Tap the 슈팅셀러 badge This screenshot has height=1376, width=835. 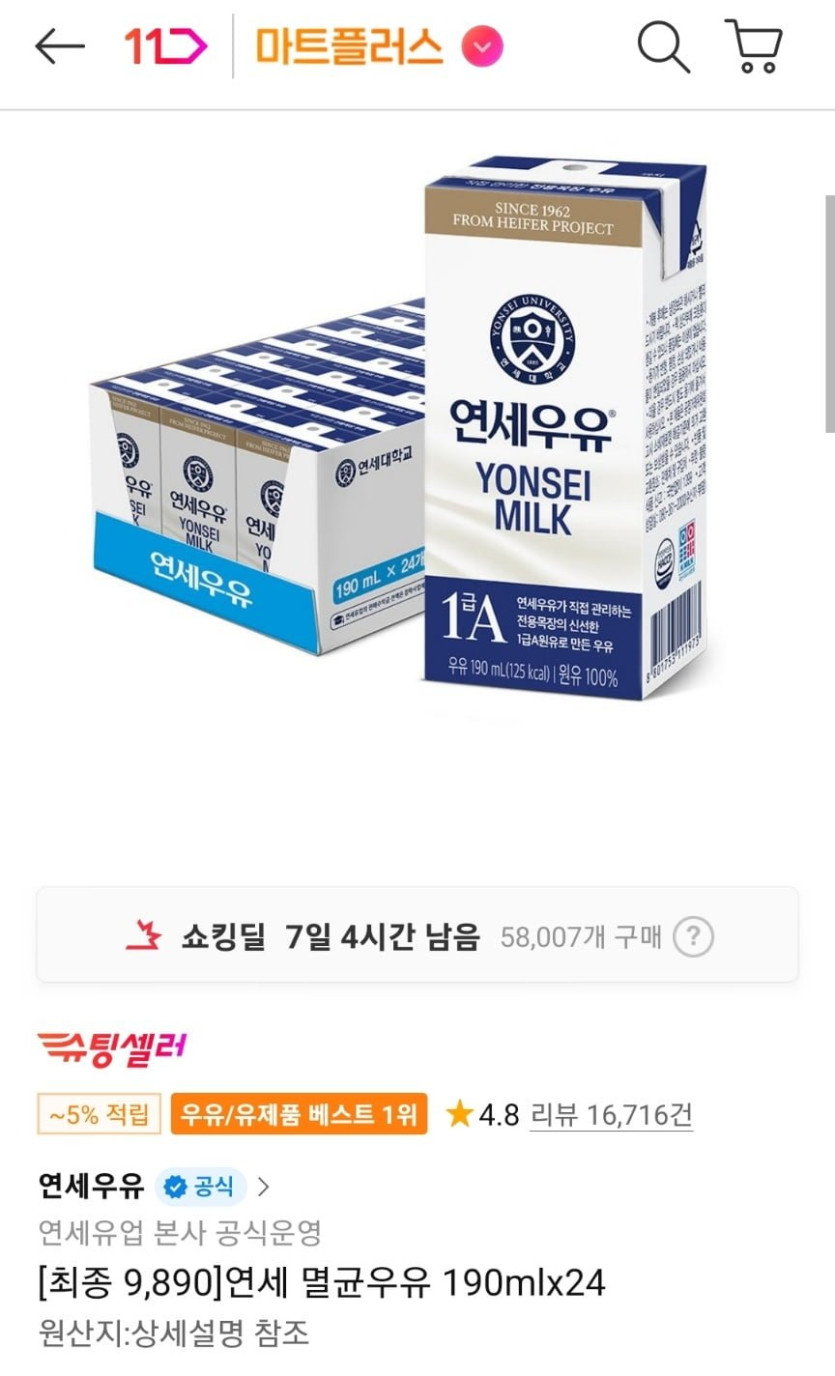click(112, 1047)
